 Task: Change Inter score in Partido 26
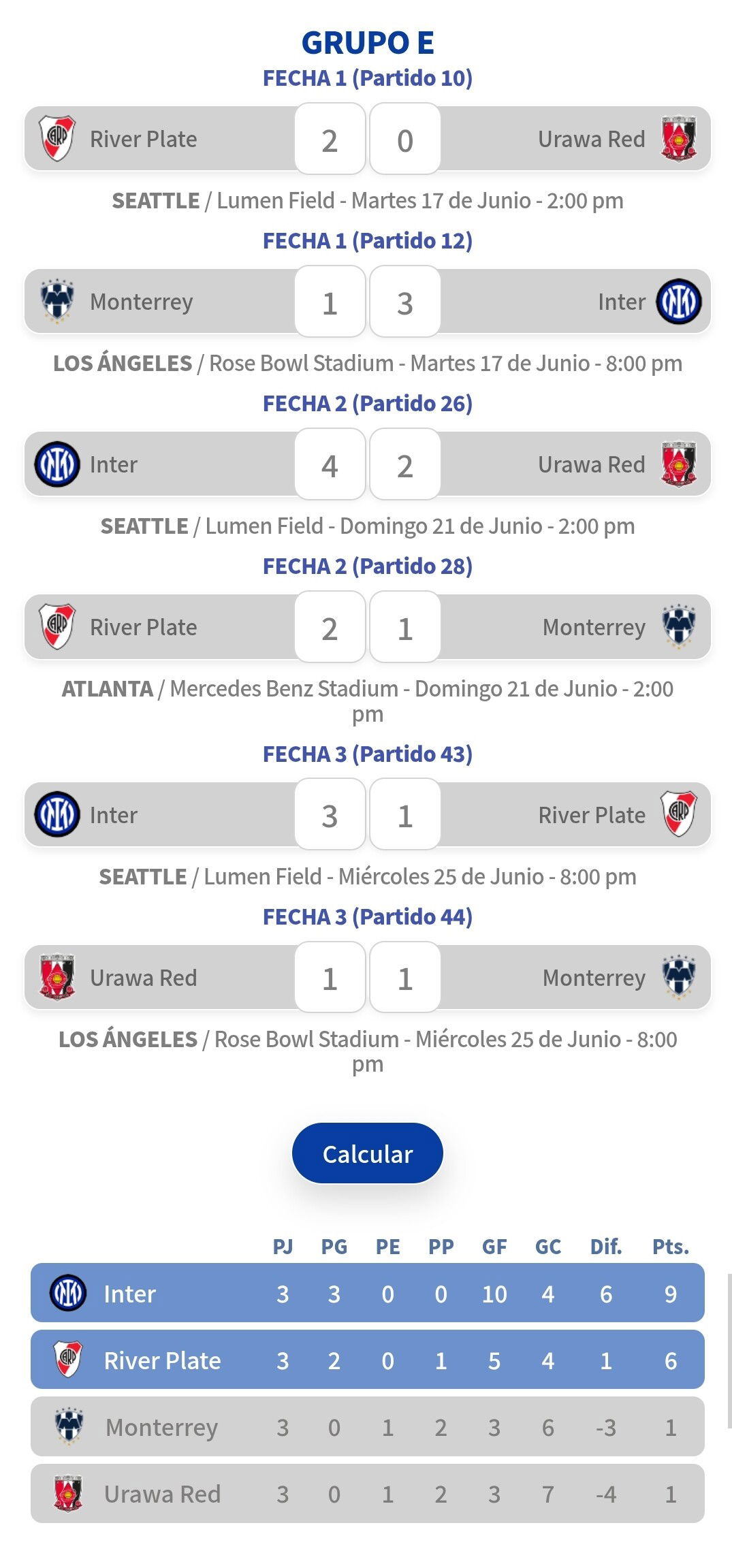coord(330,464)
